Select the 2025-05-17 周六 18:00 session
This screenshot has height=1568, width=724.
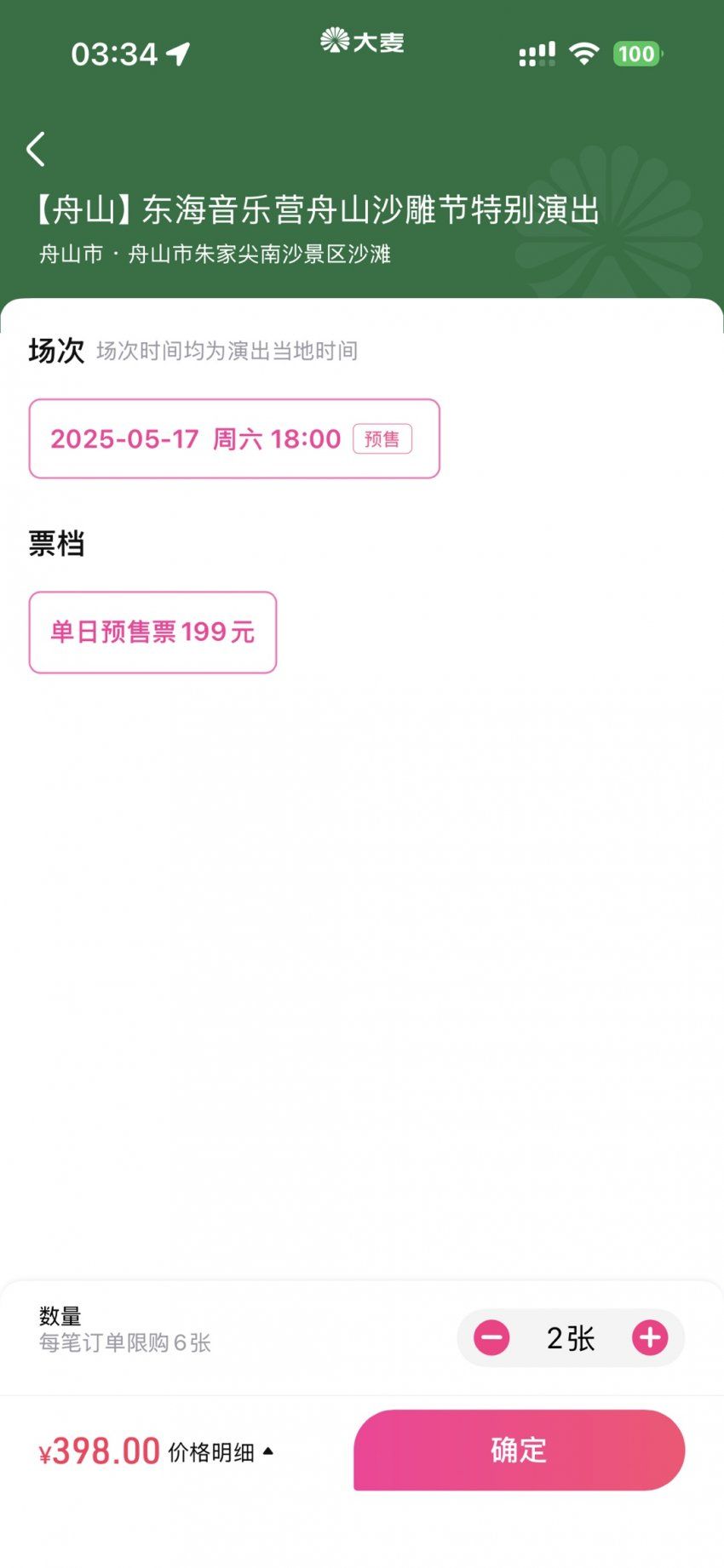click(x=234, y=438)
